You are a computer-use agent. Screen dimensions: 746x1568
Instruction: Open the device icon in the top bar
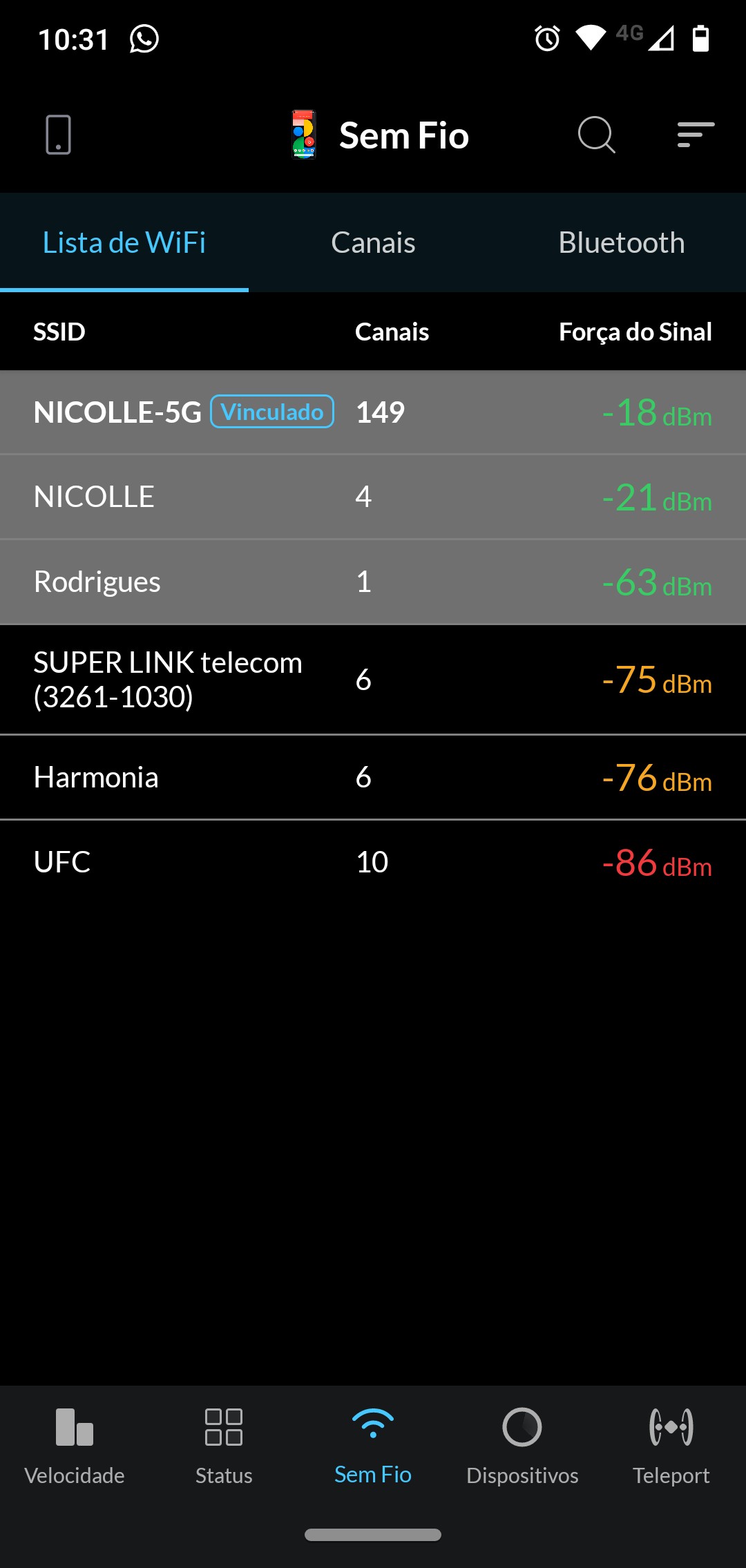(58, 135)
